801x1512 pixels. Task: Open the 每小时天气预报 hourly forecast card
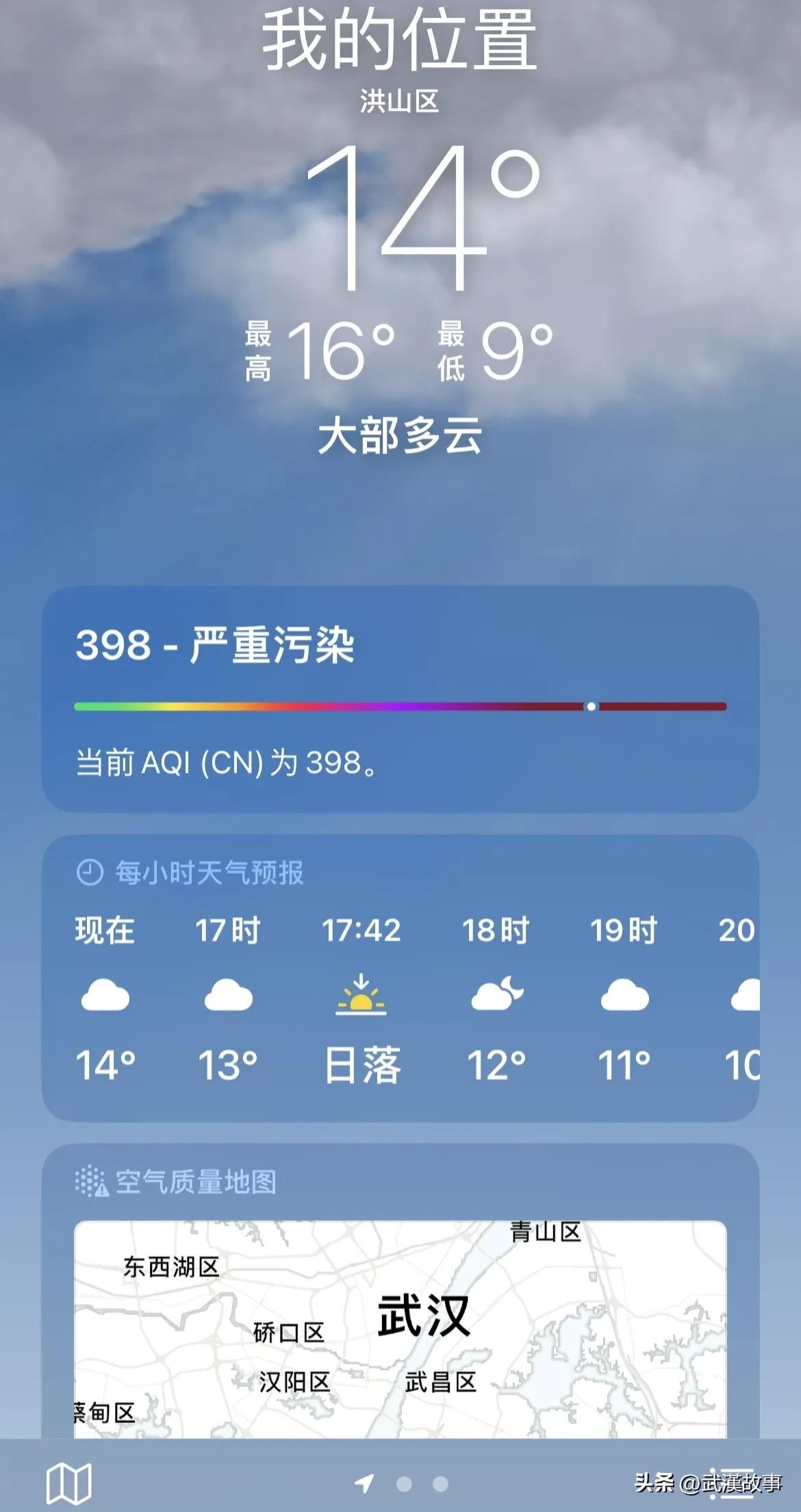coord(400,979)
